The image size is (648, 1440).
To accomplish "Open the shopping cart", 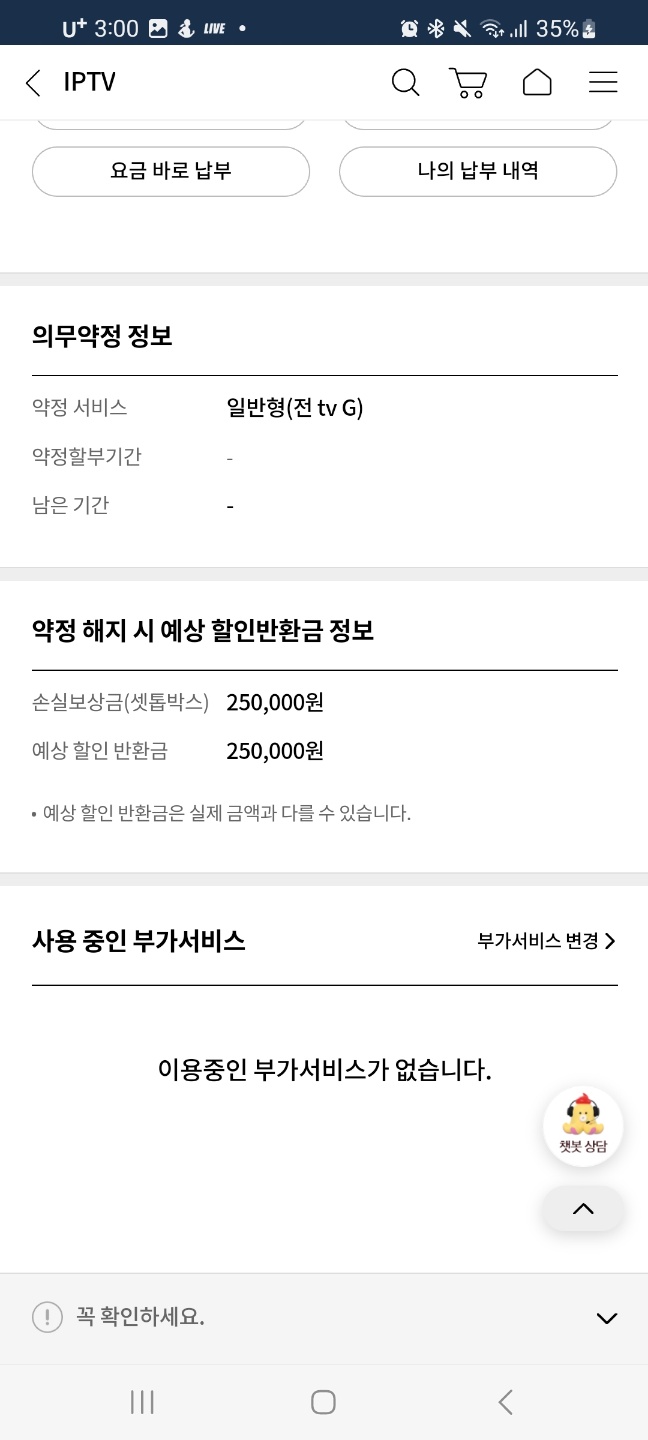I will tap(468, 82).
